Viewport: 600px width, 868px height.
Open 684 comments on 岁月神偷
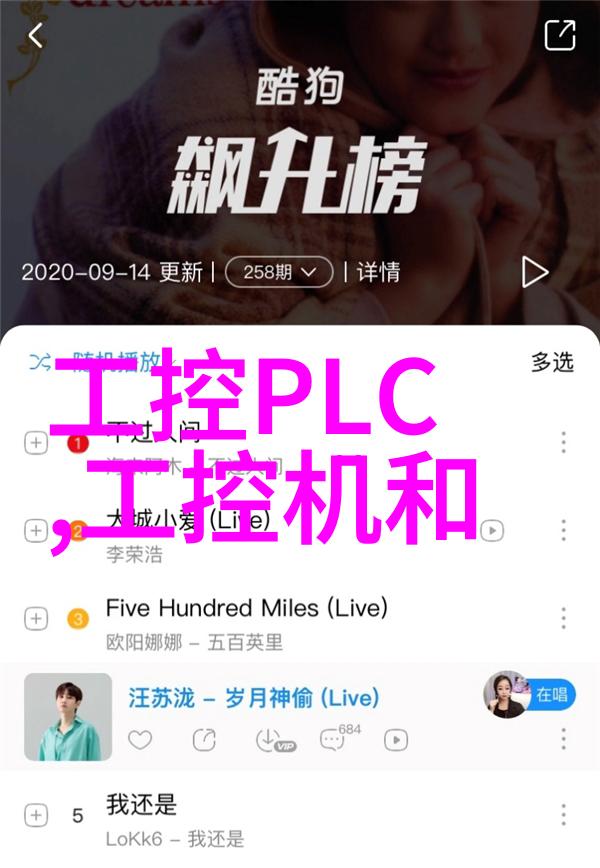334,740
